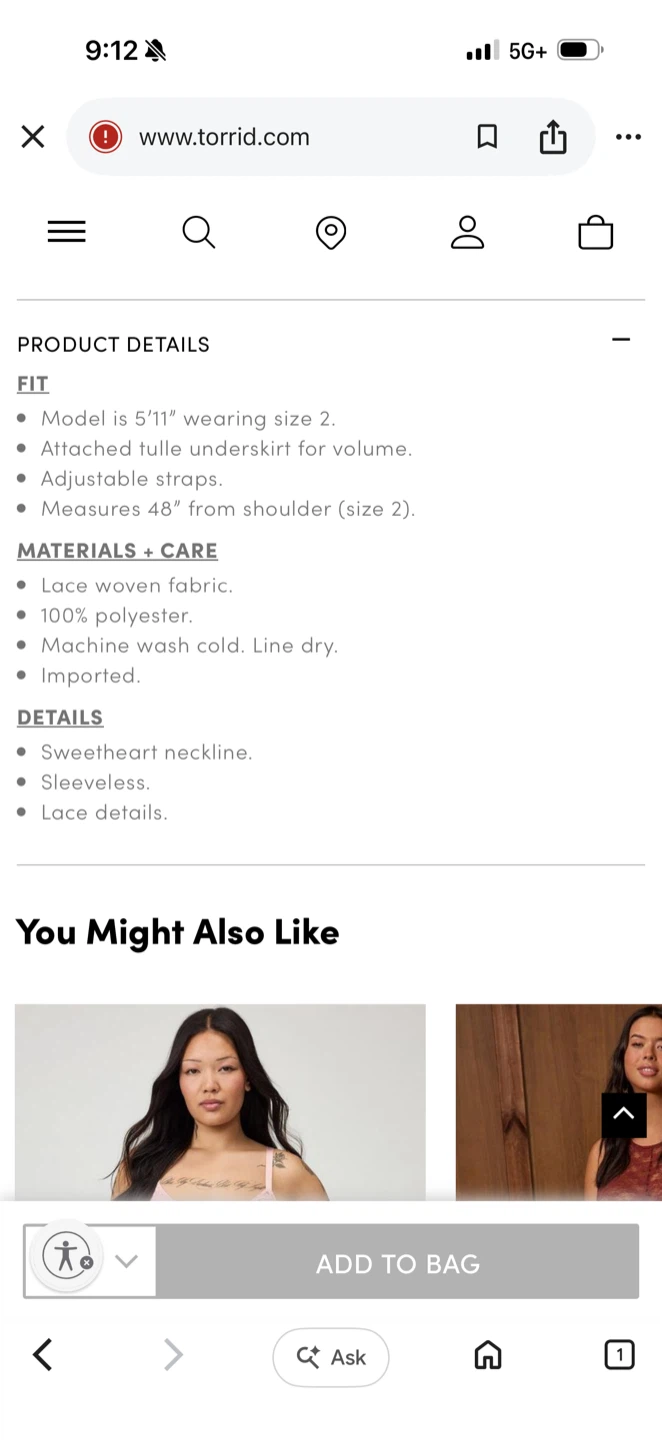Jump back to top with the up arrow
662x1440 pixels.
[x=624, y=1114]
